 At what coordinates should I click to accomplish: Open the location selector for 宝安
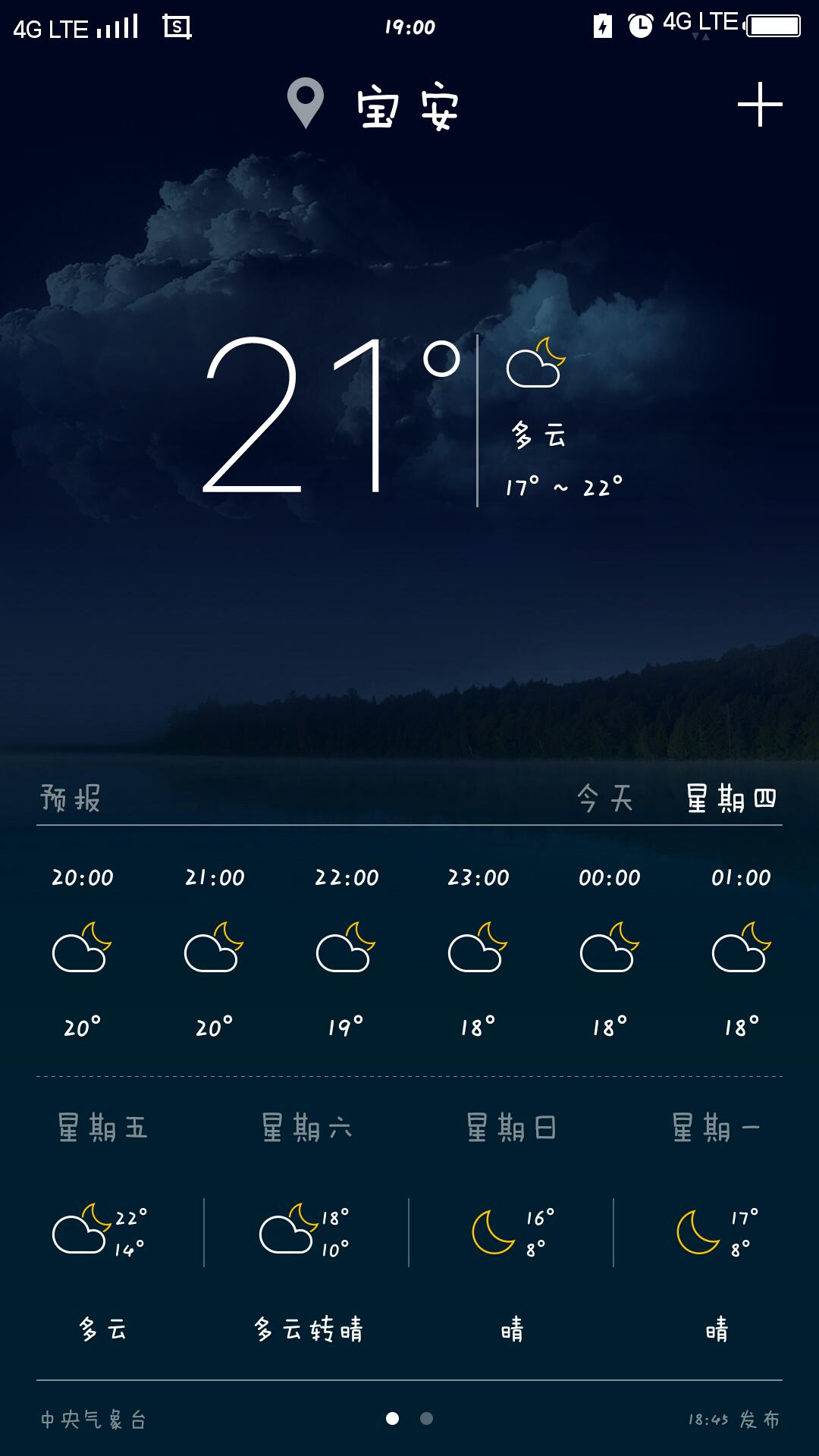click(x=375, y=106)
